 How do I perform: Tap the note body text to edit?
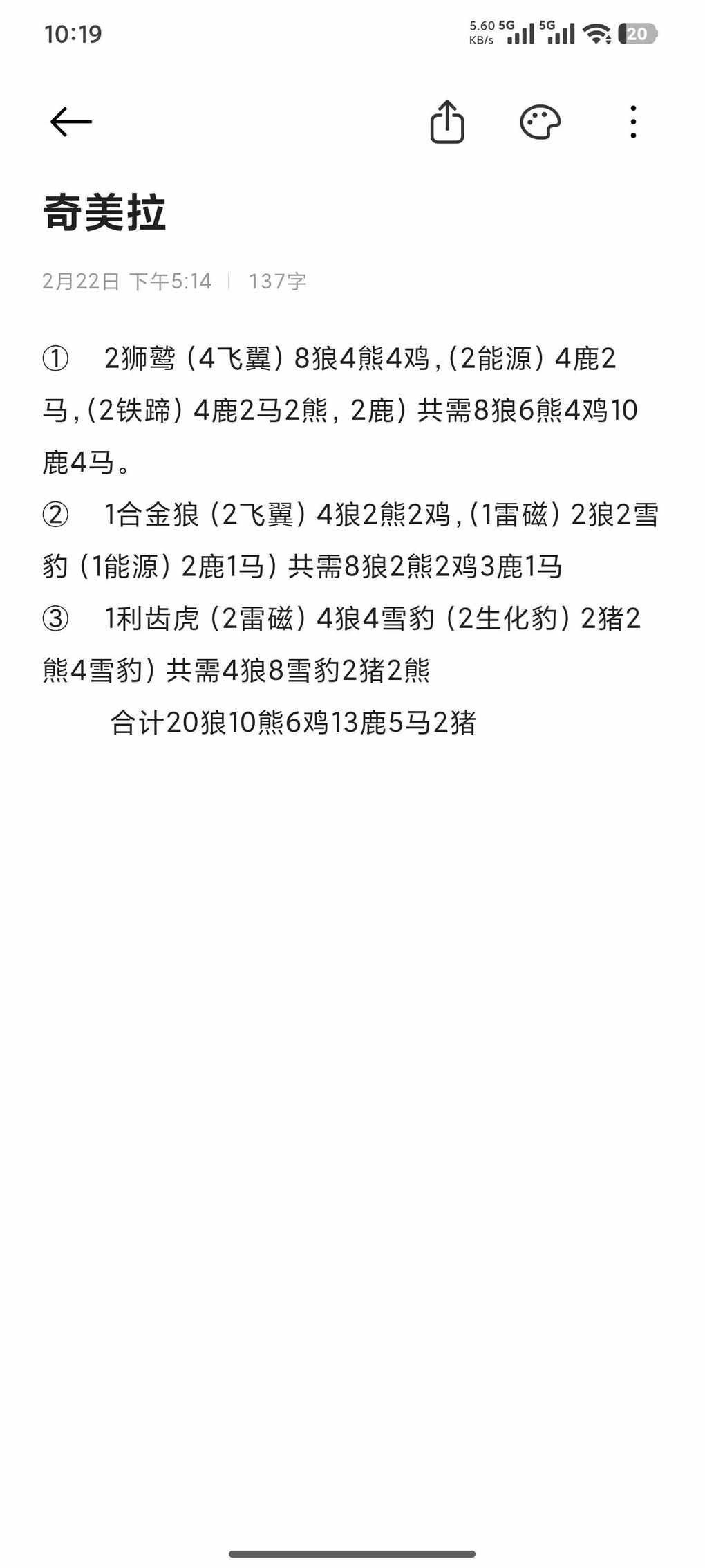[346, 539]
